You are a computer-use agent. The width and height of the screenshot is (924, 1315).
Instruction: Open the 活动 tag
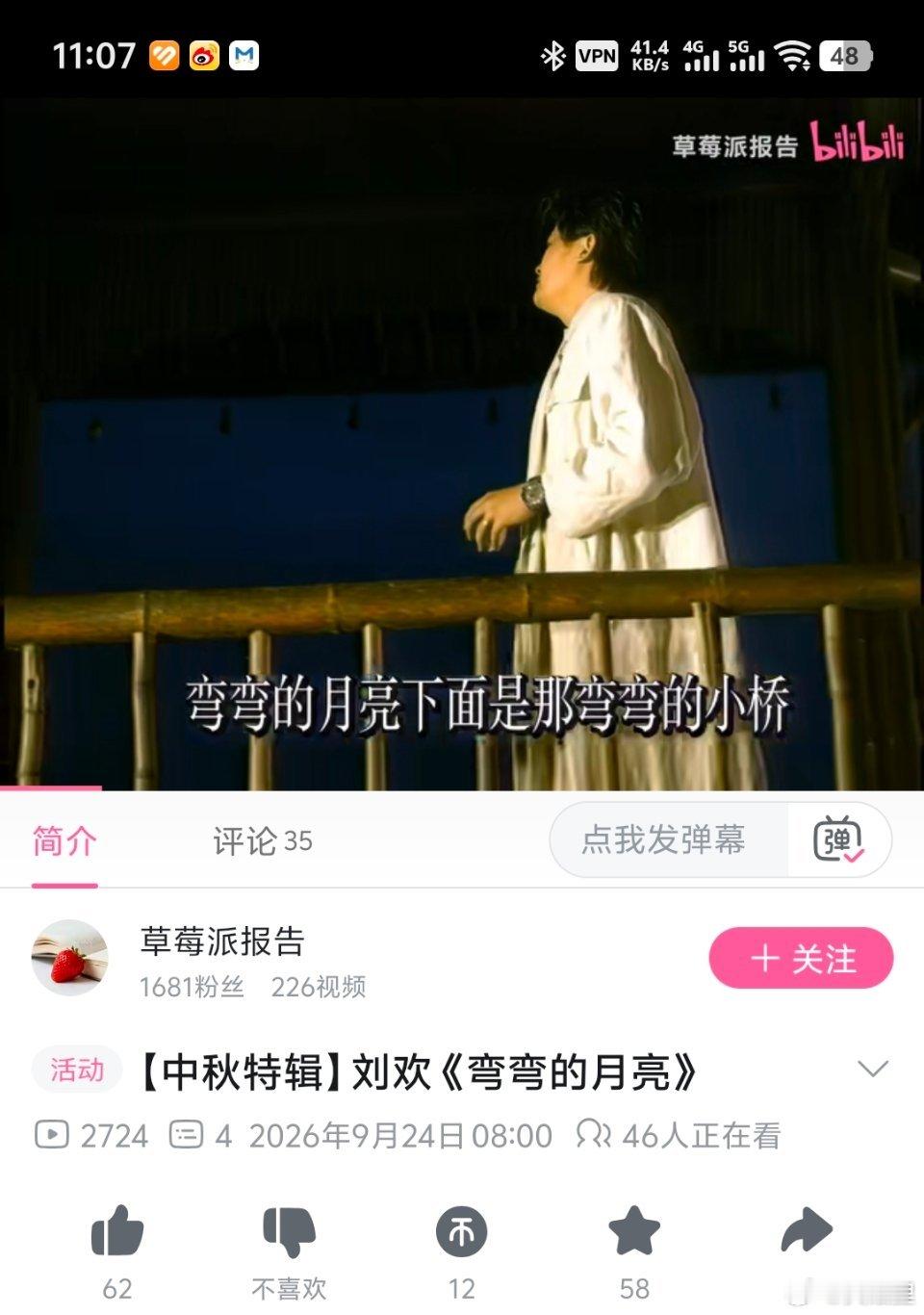coord(77,1070)
